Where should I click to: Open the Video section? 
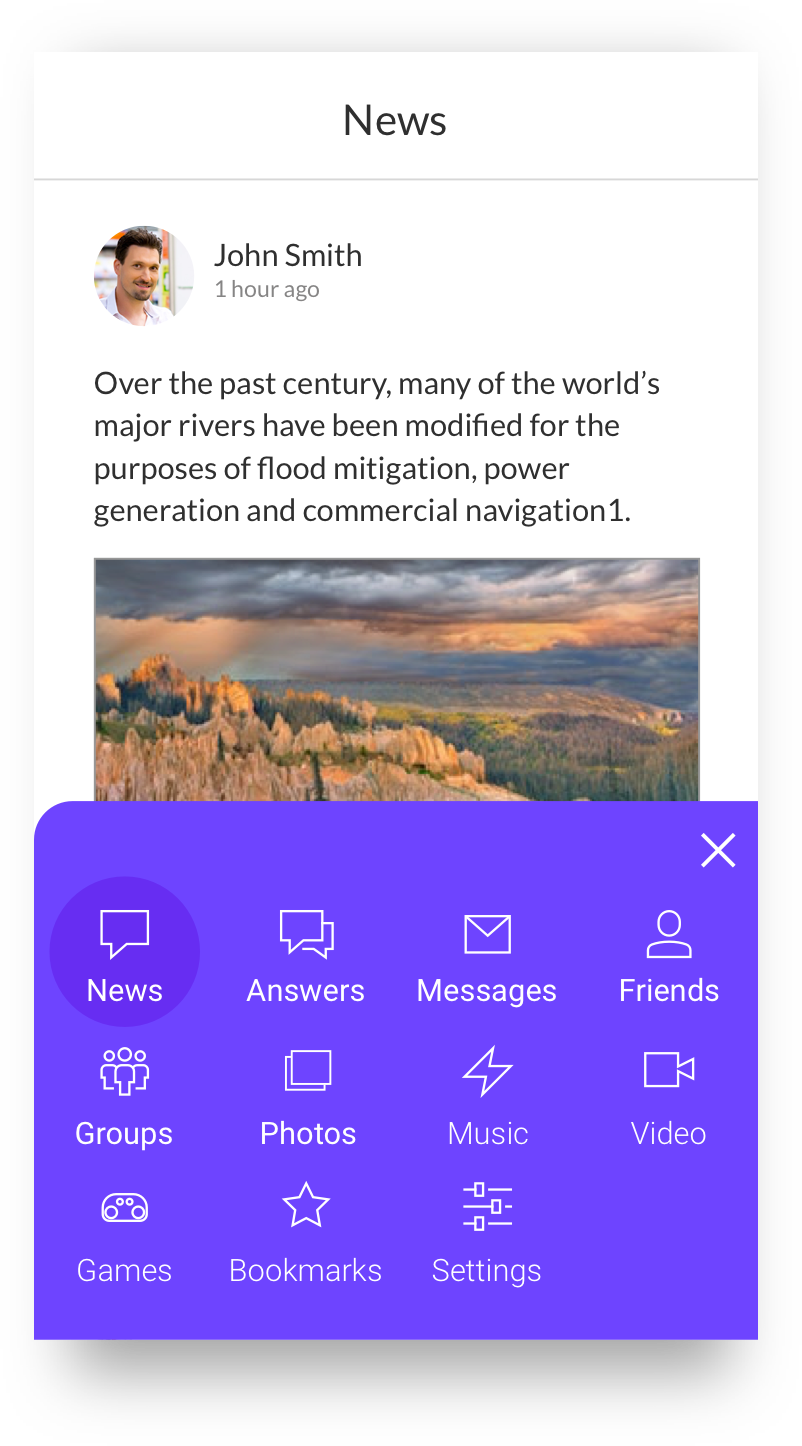point(669,1097)
